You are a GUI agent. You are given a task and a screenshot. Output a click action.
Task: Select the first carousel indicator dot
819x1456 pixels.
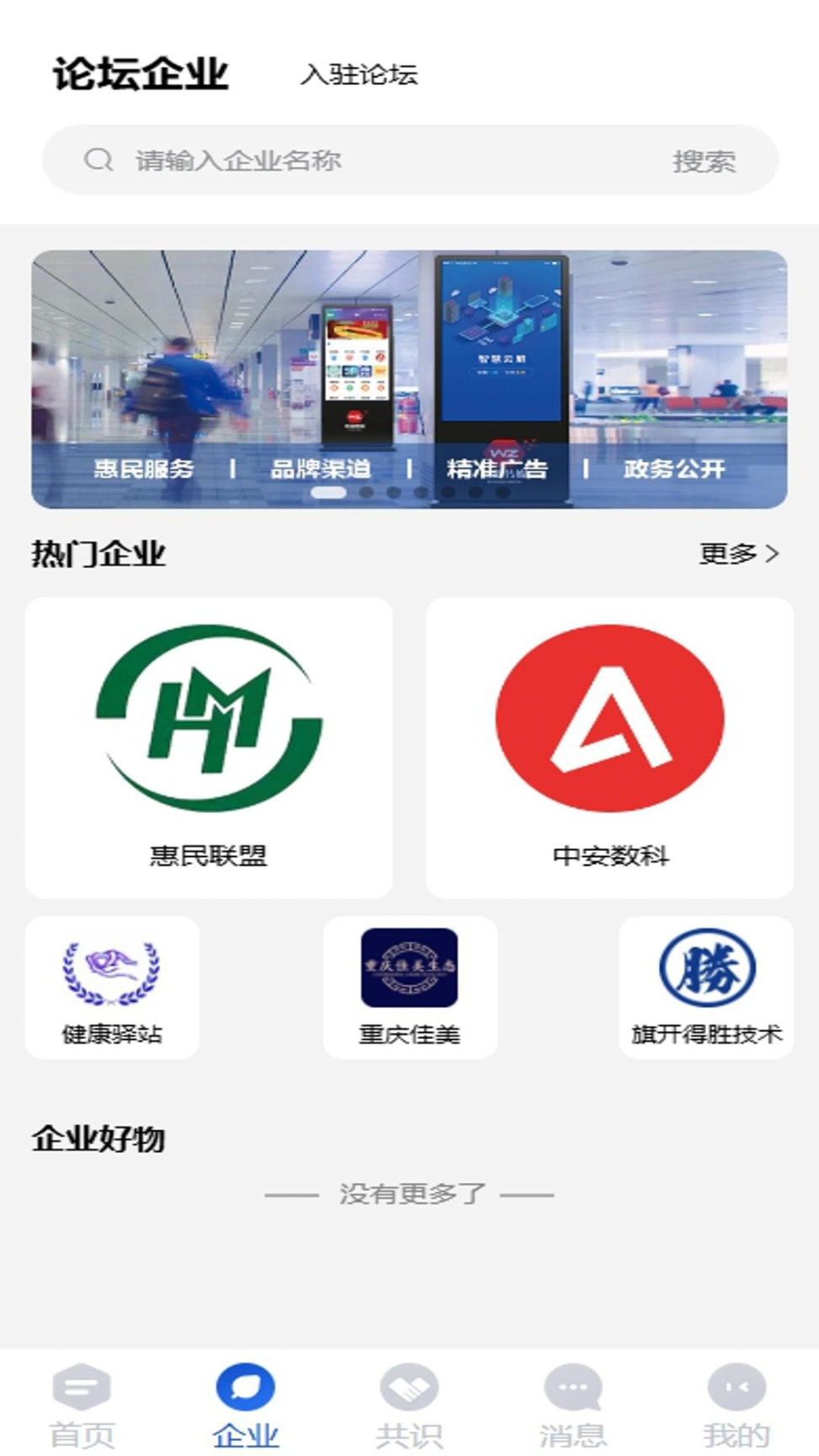coord(329,494)
